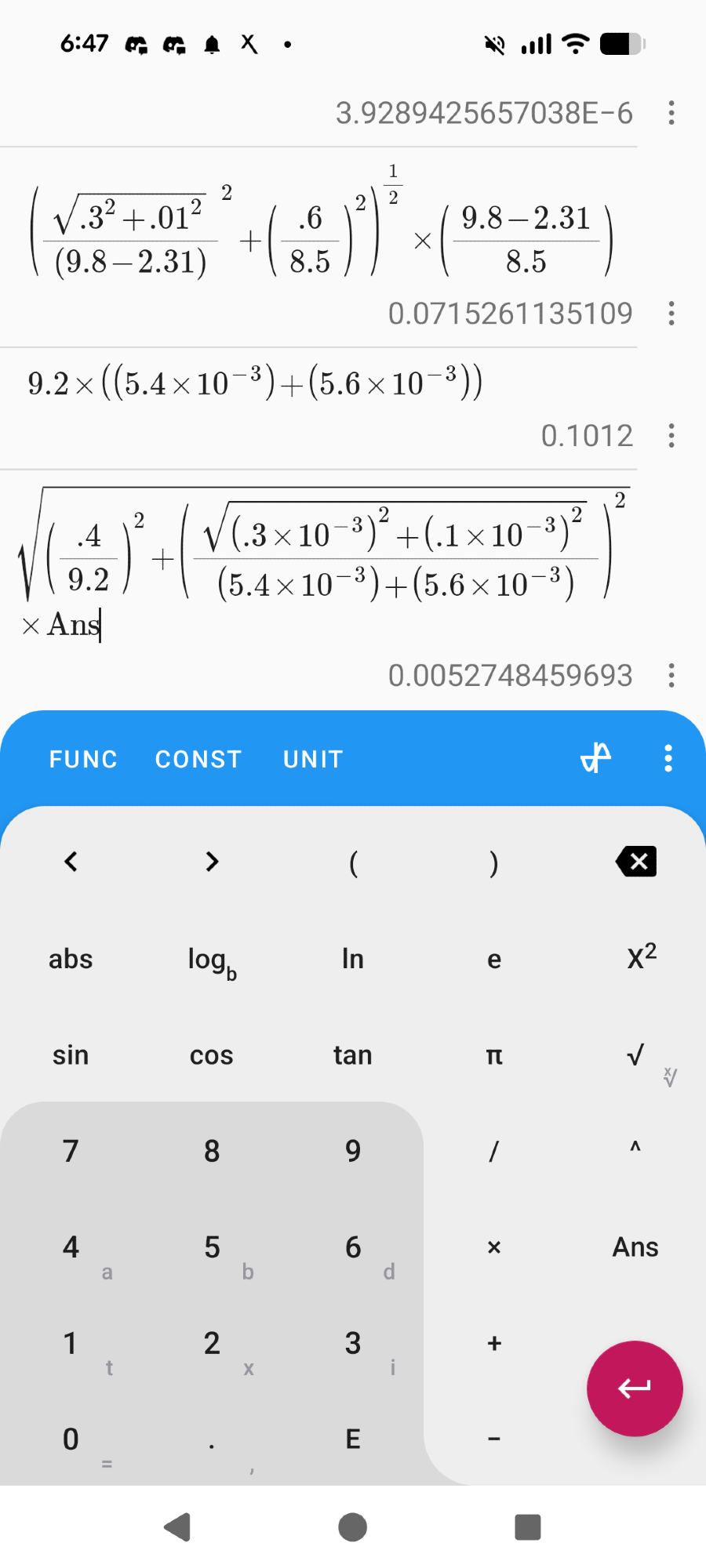
Task: Delete last character with backspace key
Action: (x=636, y=862)
